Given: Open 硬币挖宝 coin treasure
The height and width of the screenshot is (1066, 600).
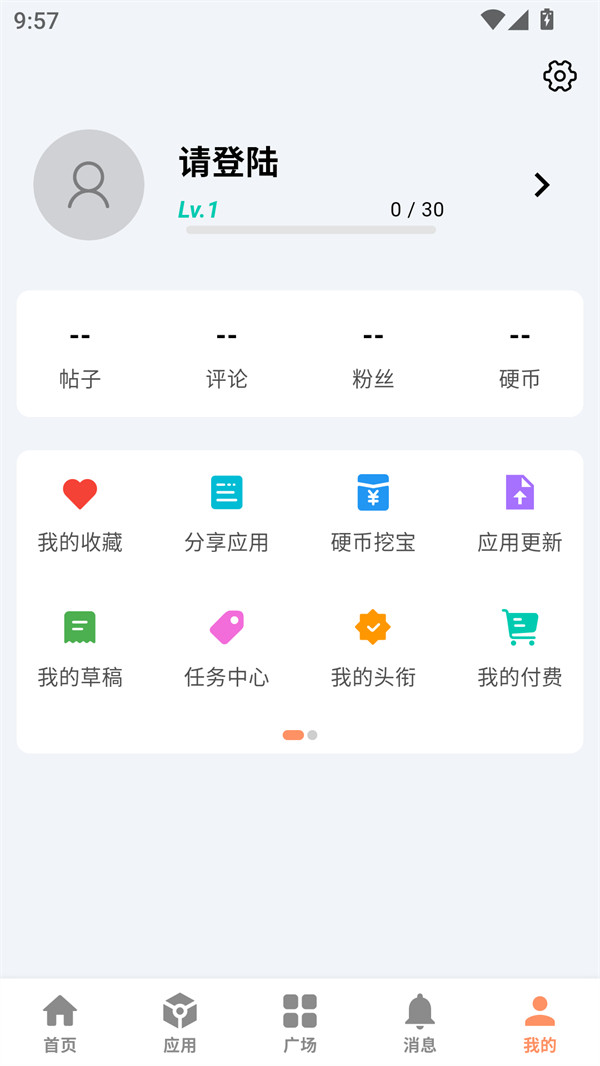Looking at the screenshot, I should tap(373, 514).
